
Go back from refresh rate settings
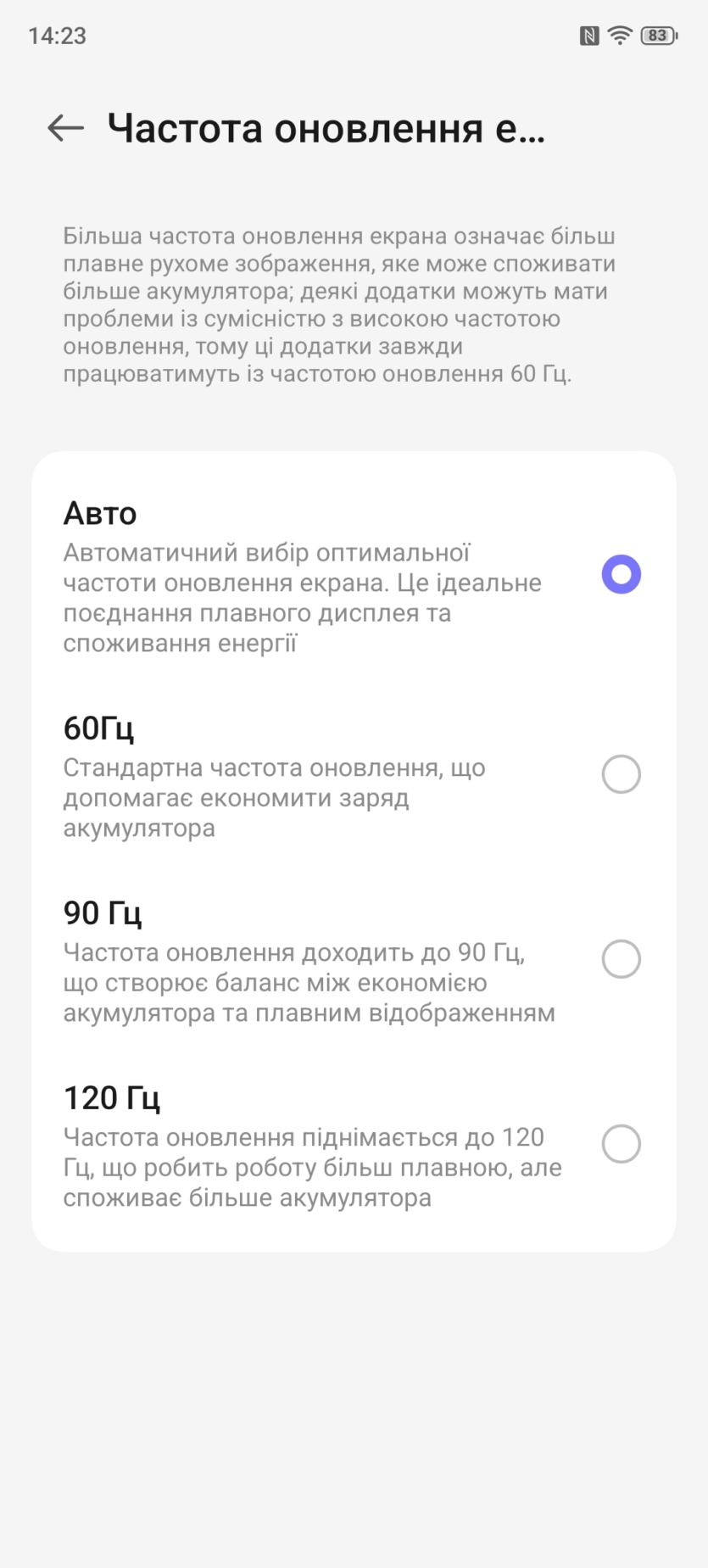pos(65,128)
